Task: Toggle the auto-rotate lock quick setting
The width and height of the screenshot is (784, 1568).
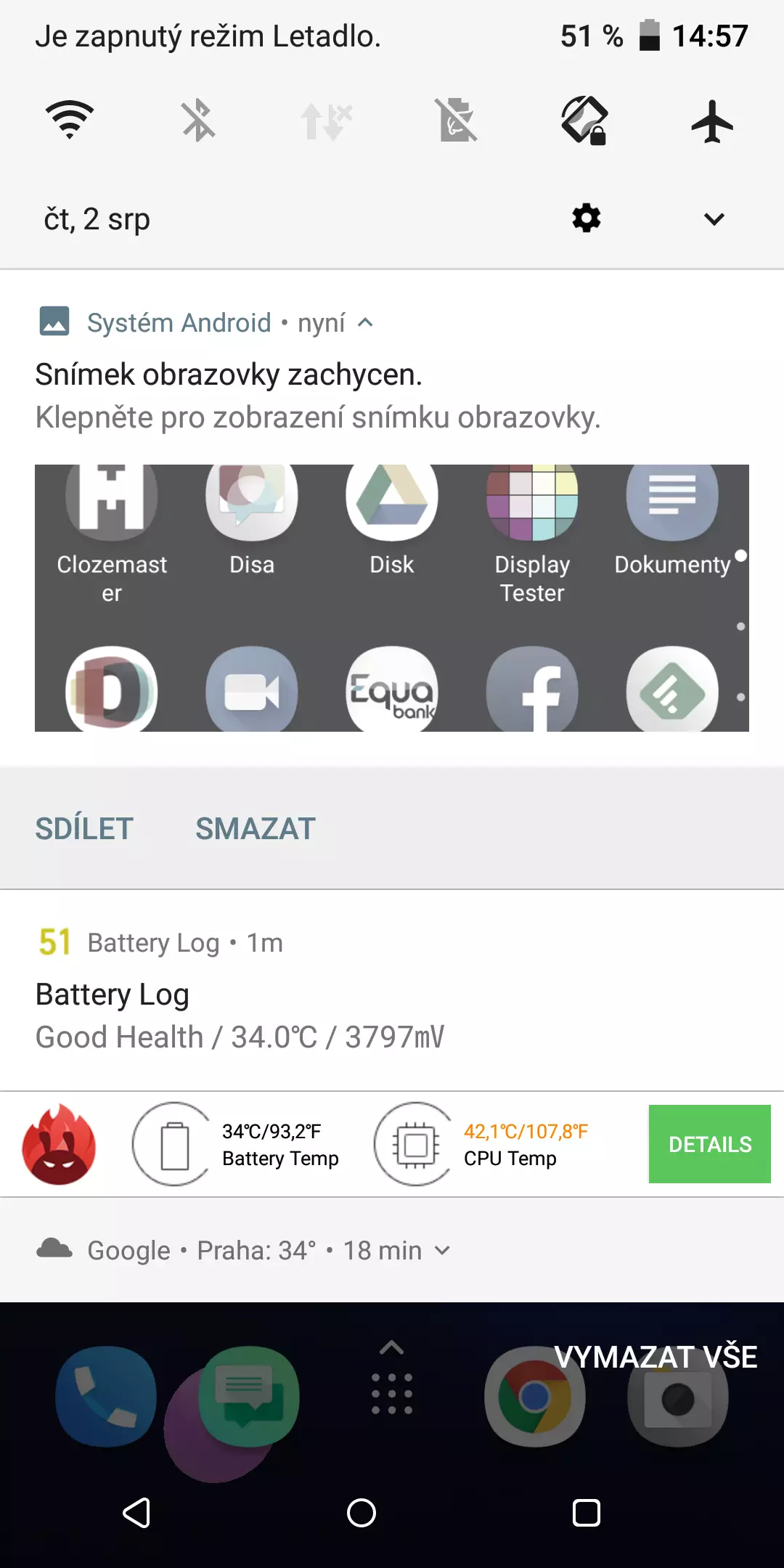Action: click(x=584, y=121)
